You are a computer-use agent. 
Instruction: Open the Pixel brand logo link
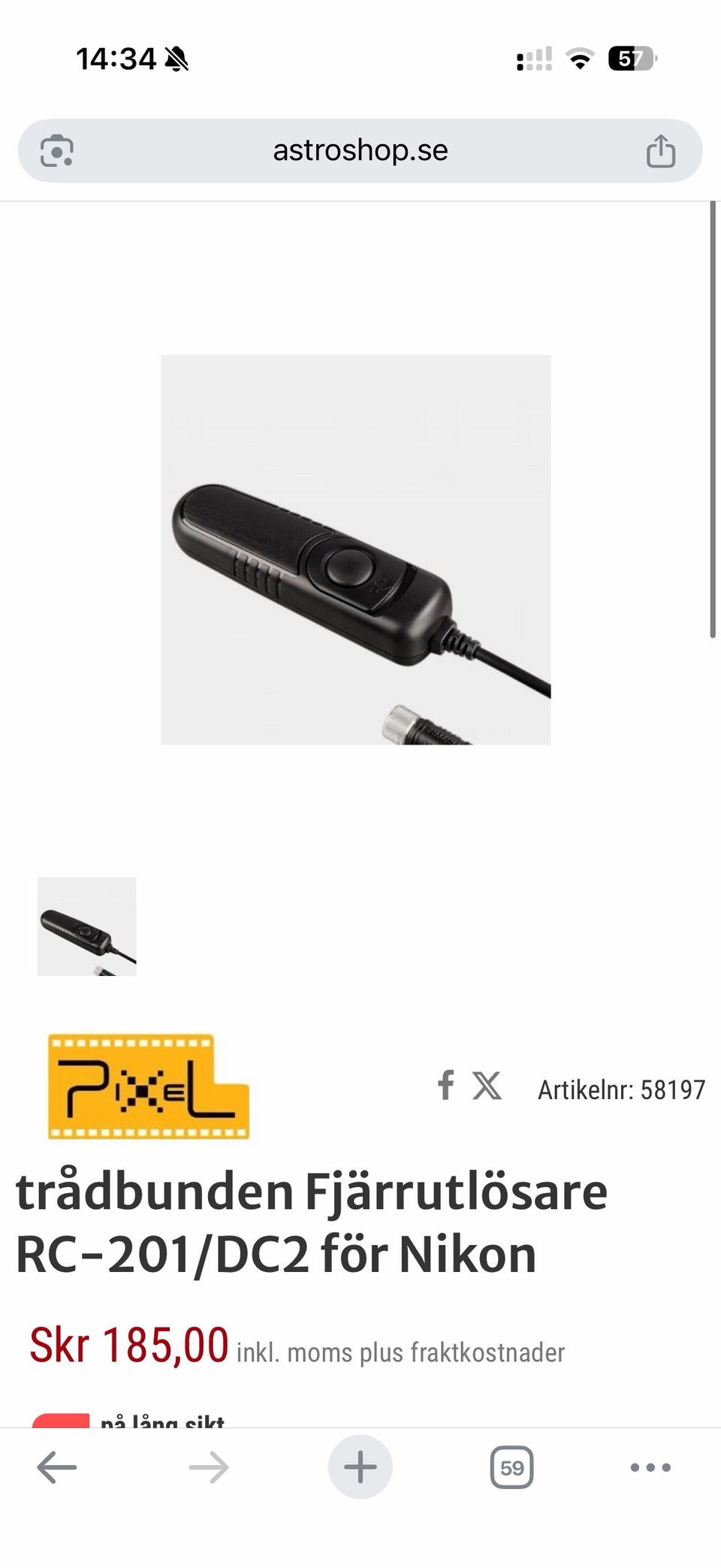(x=148, y=1086)
